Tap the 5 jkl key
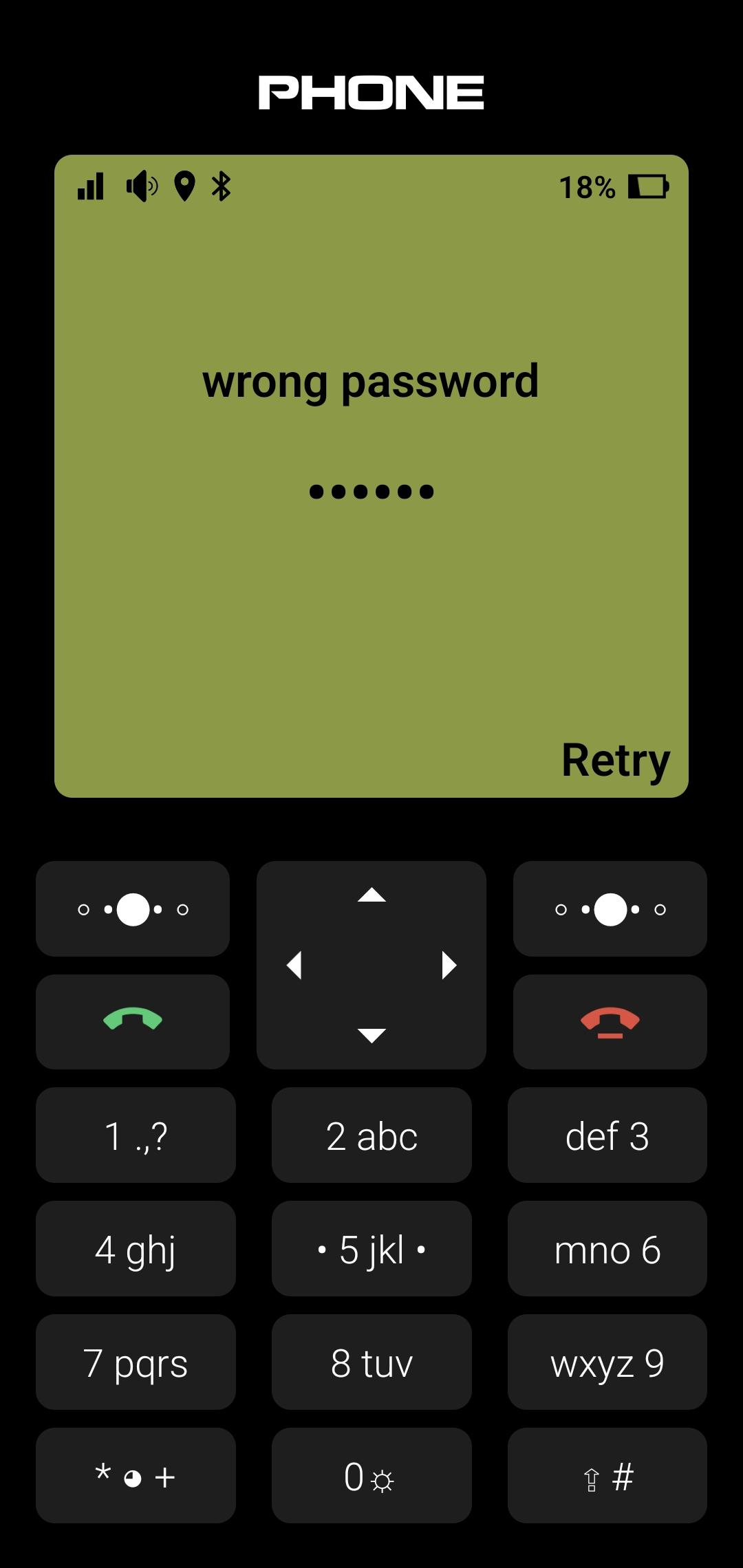The height and width of the screenshot is (1568, 743). click(371, 1249)
